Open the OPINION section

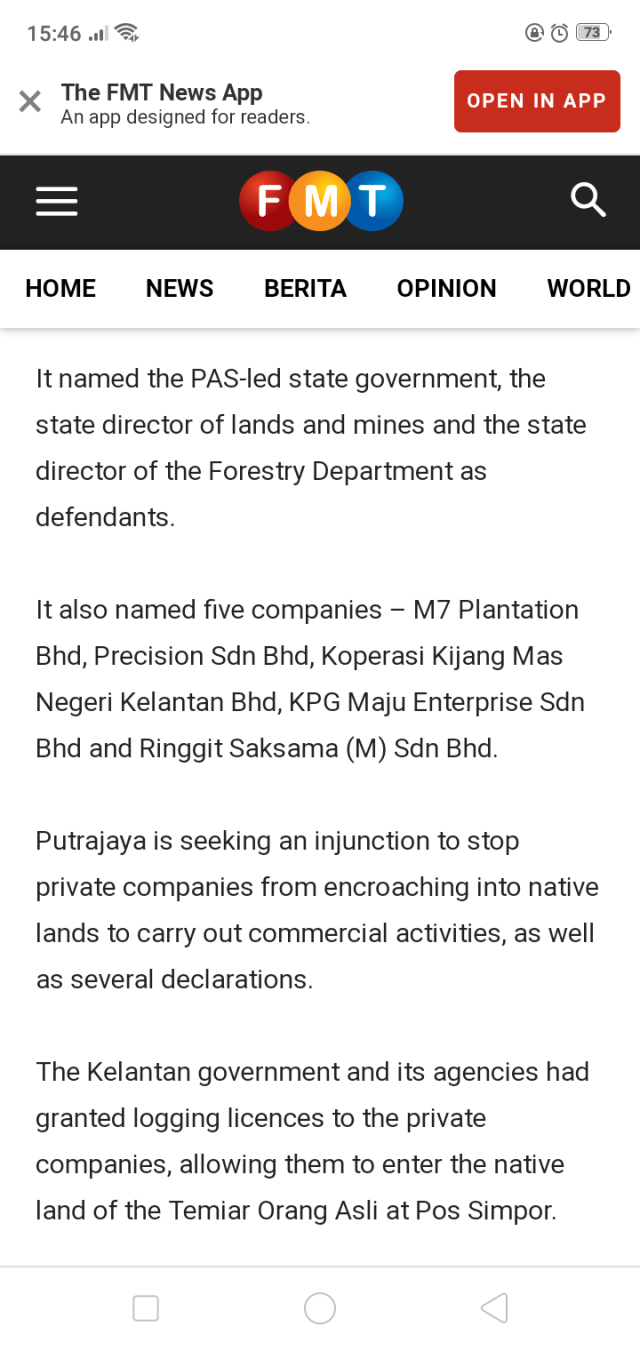pyautogui.click(x=446, y=288)
